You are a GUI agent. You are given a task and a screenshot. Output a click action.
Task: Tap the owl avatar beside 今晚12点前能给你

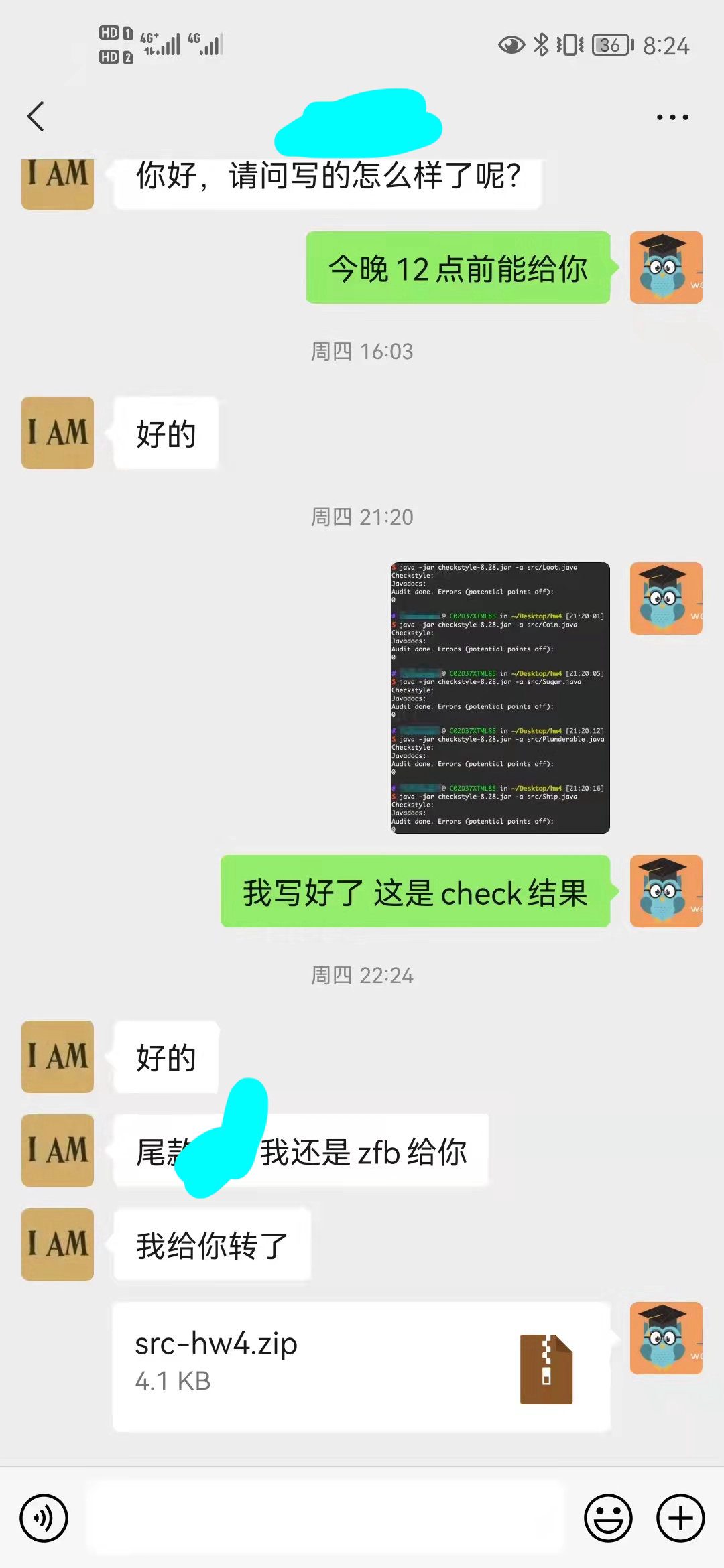point(666,267)
